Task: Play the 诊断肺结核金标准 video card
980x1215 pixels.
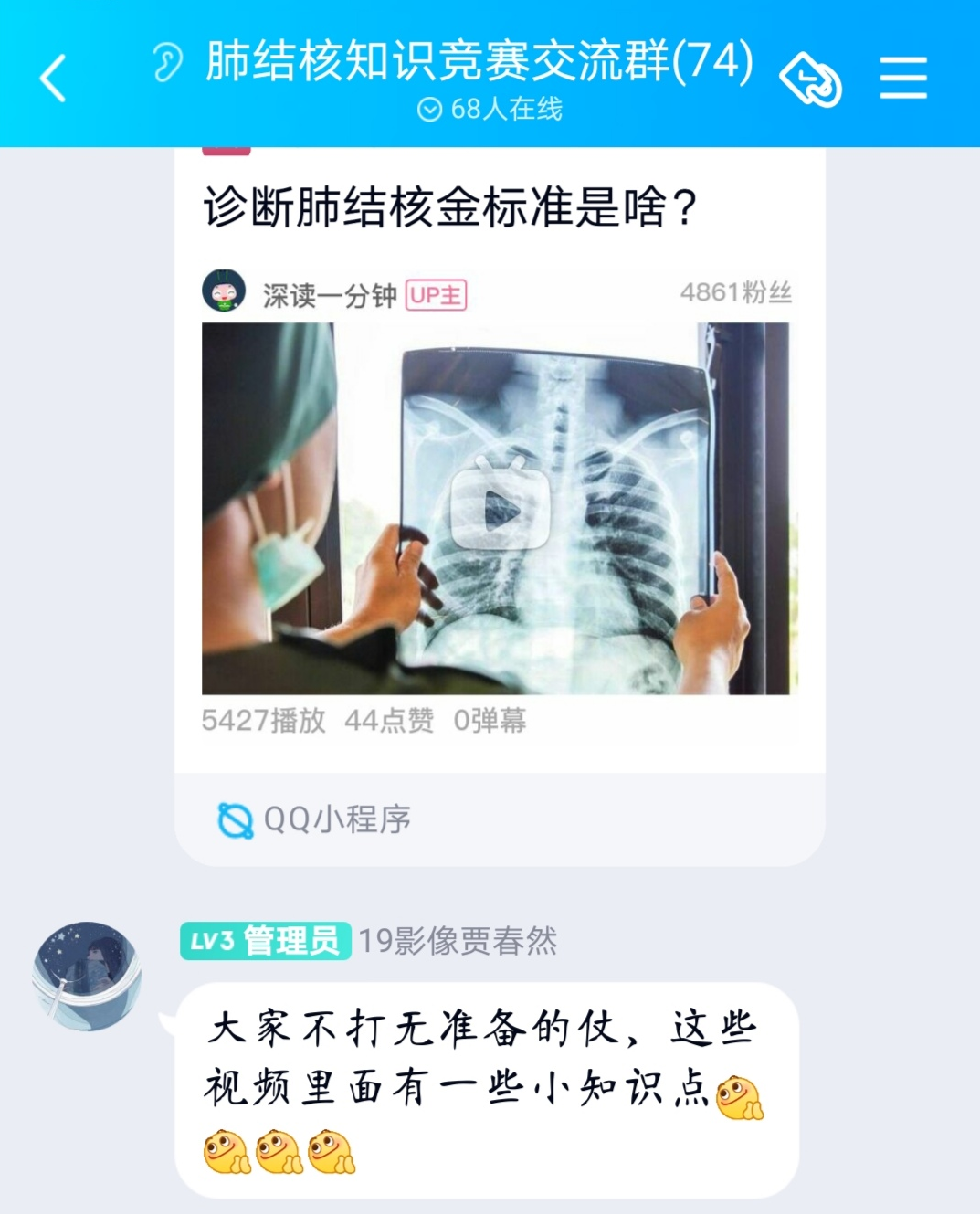Action: tap(500, 508)
